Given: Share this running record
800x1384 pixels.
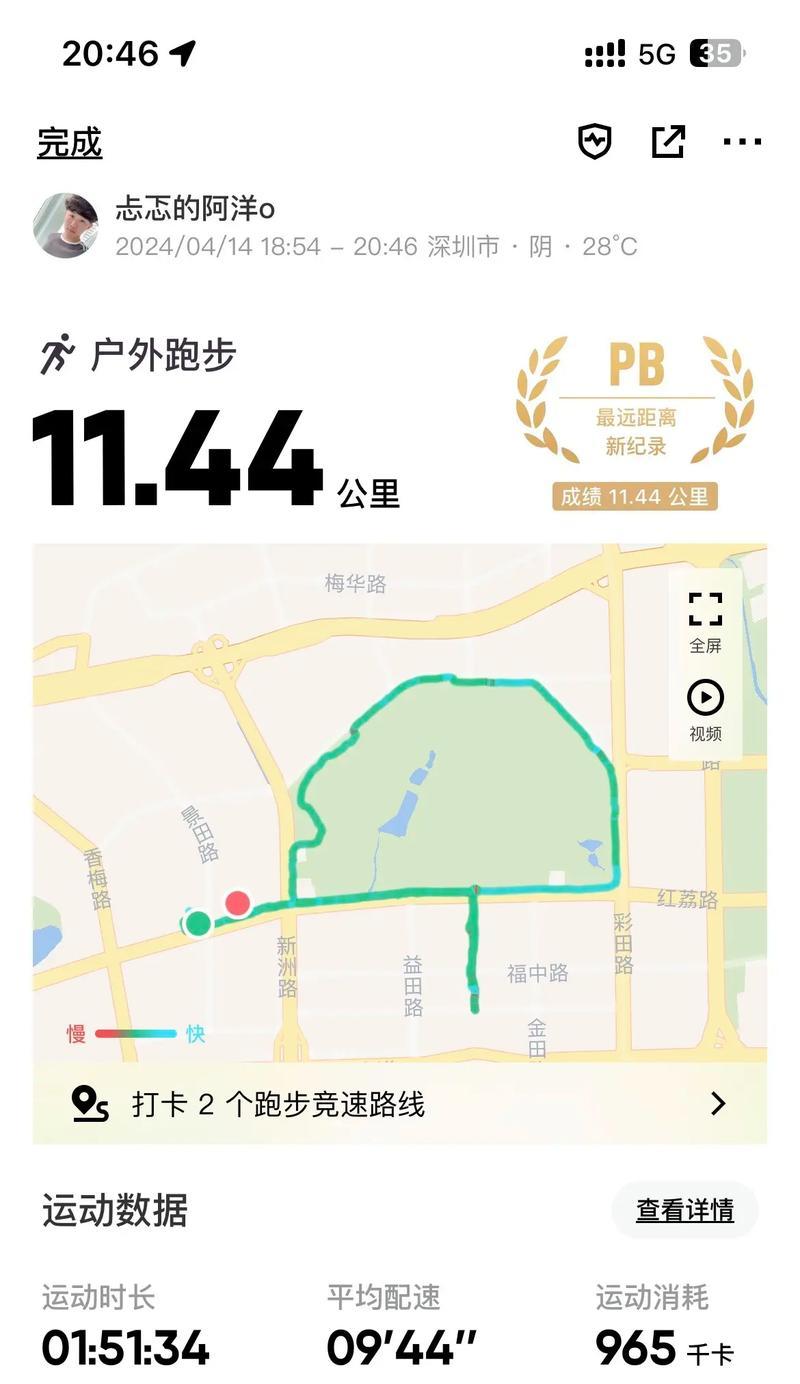Looking at the screenshot, I should [x=668, y=142].
